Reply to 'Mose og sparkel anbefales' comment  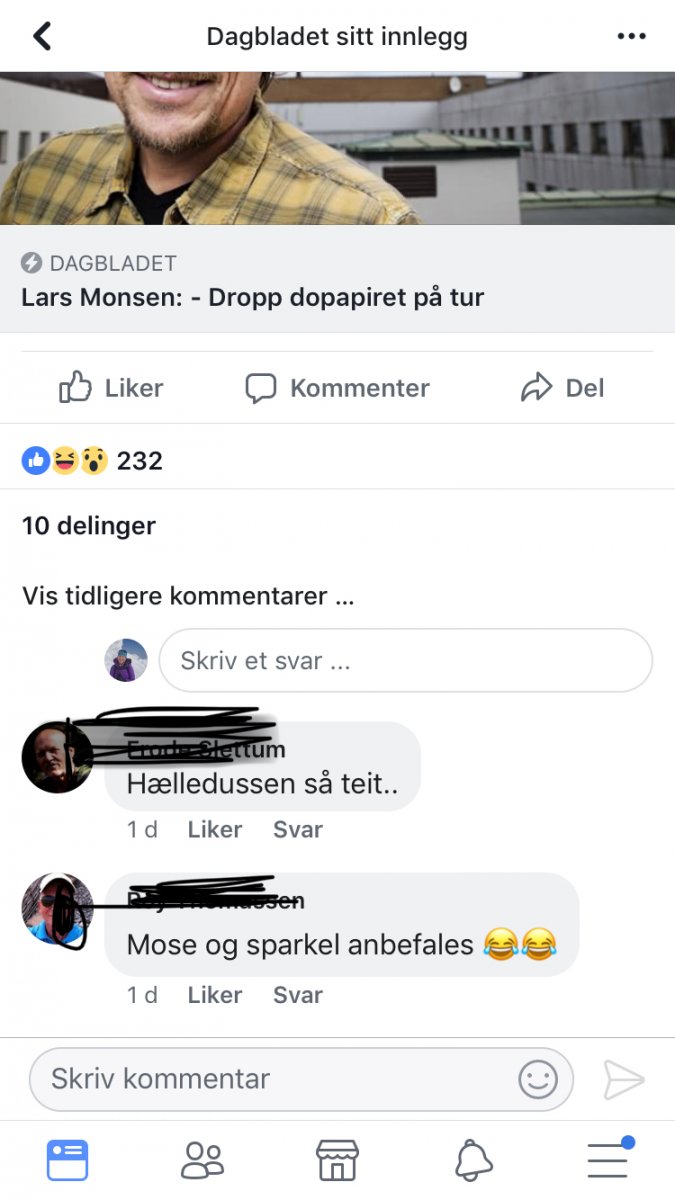click(x=298, y=995)
